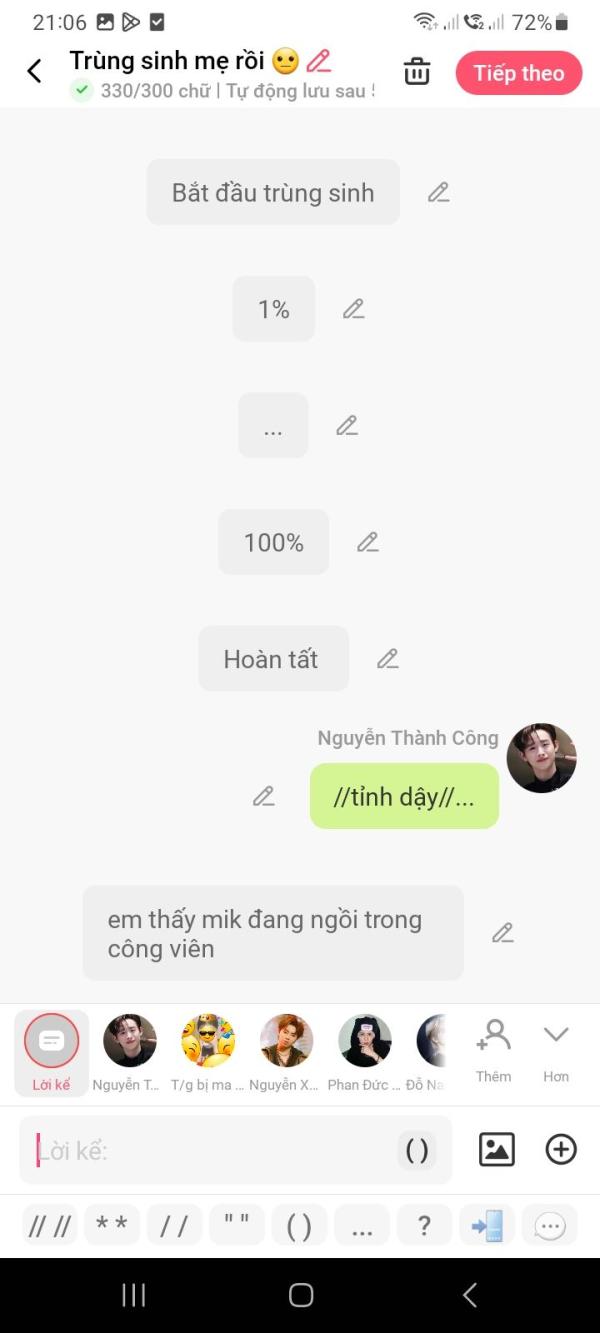This screenshot has height=1333, width=600.
Task: Expand the Hơn dropdown
Action: tap(556, 1050)
